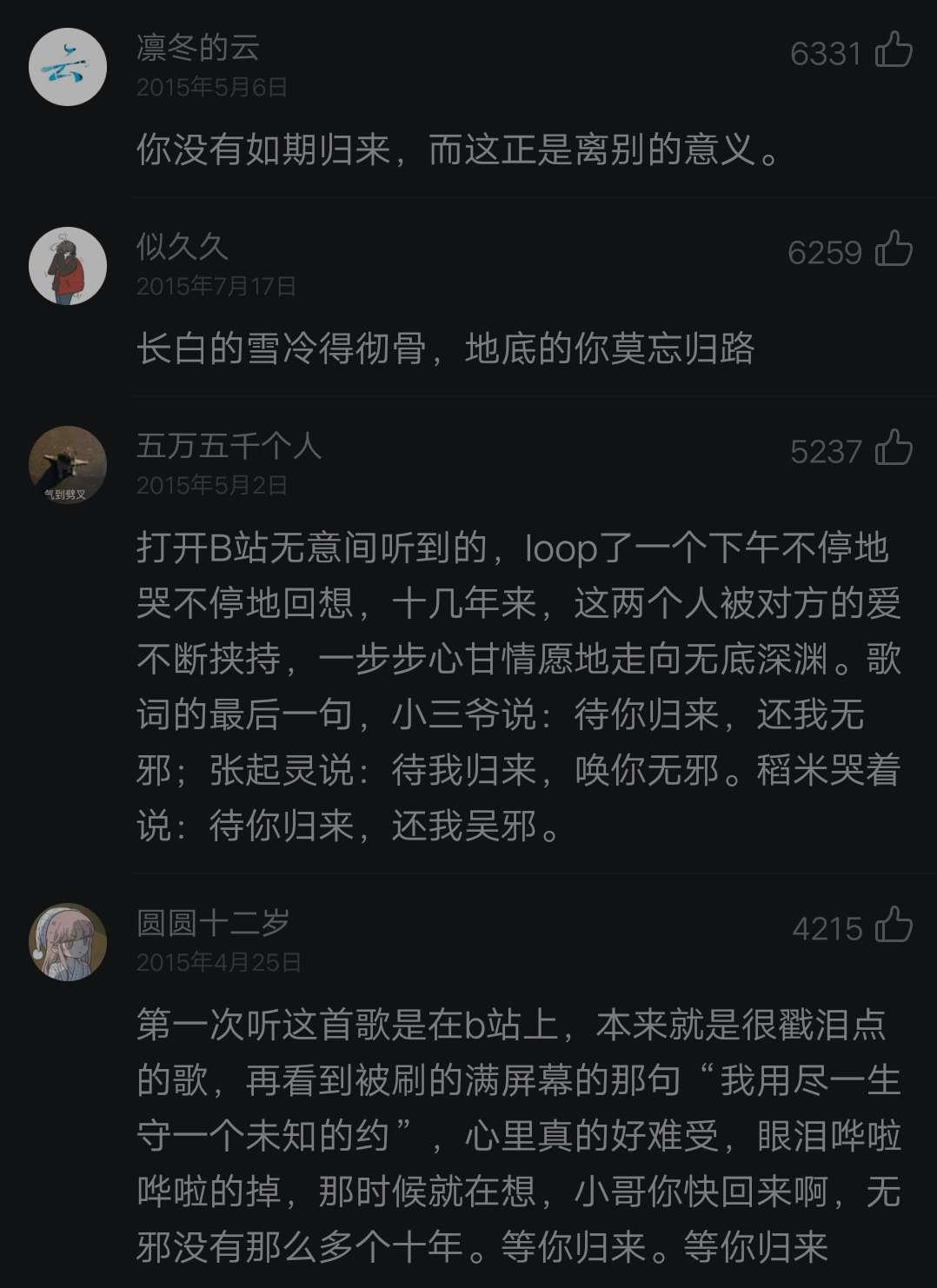Open 圆圆十二岁's profile avatar
The image size is (937, 1288).
(x=68, y=942)
